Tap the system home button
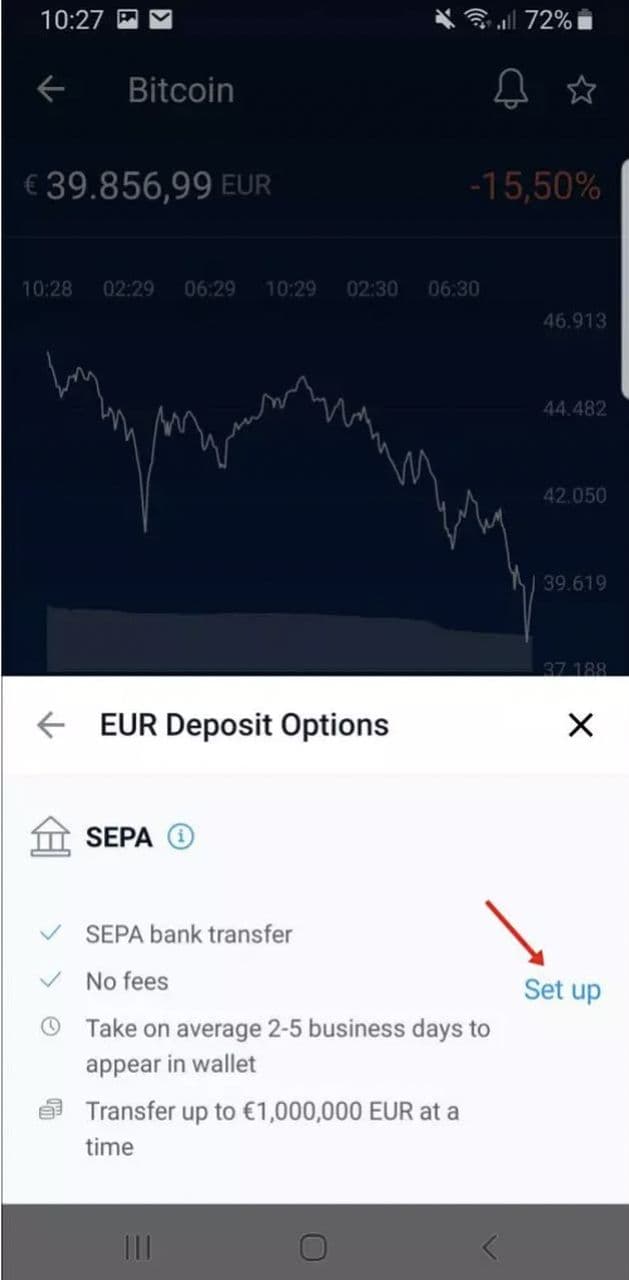Viewport: 629px width, 1280px height. [313, 1246]
